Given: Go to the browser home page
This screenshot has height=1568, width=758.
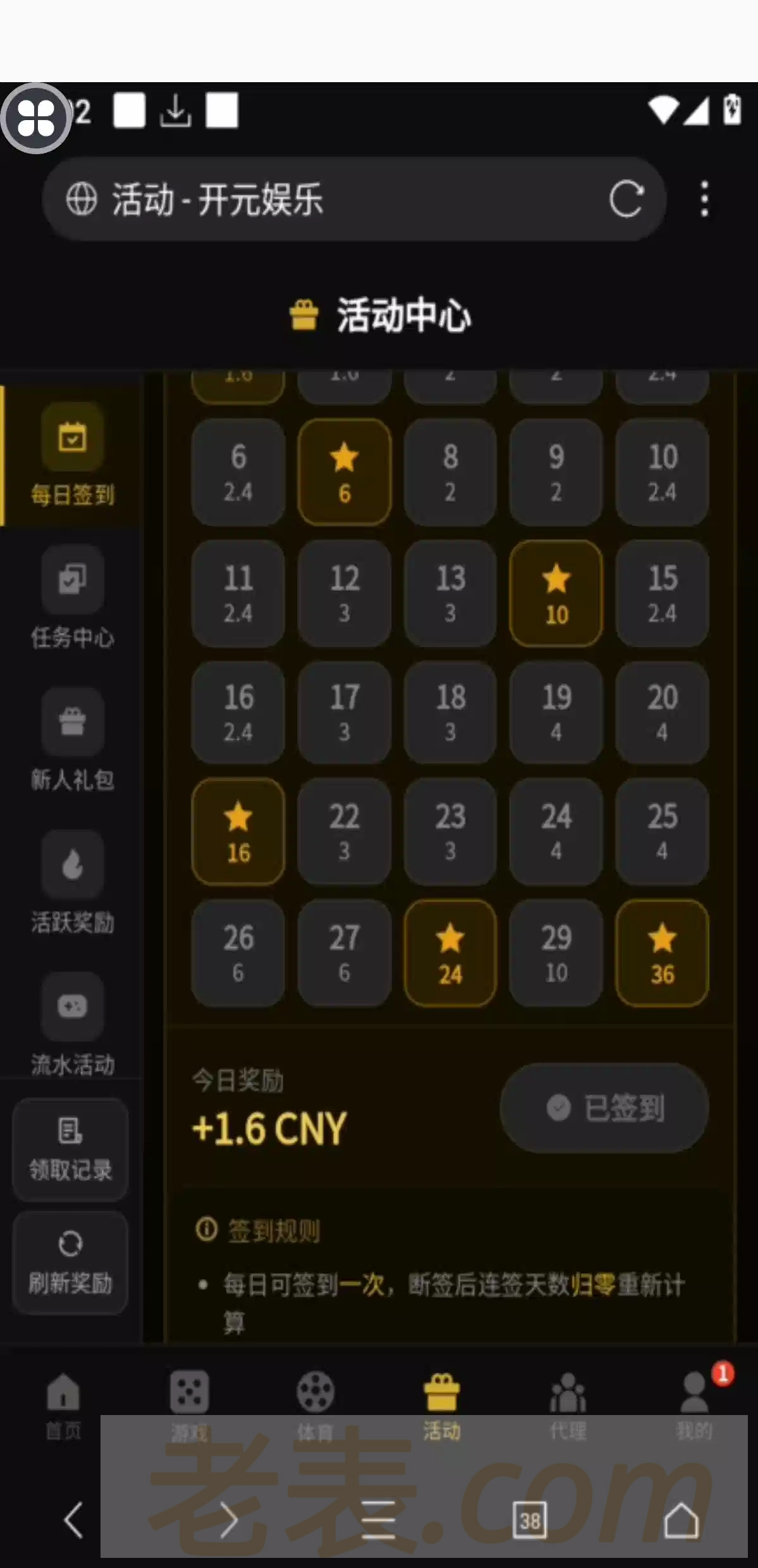Looking at the screenshot, I should [x=681, y=1520].
